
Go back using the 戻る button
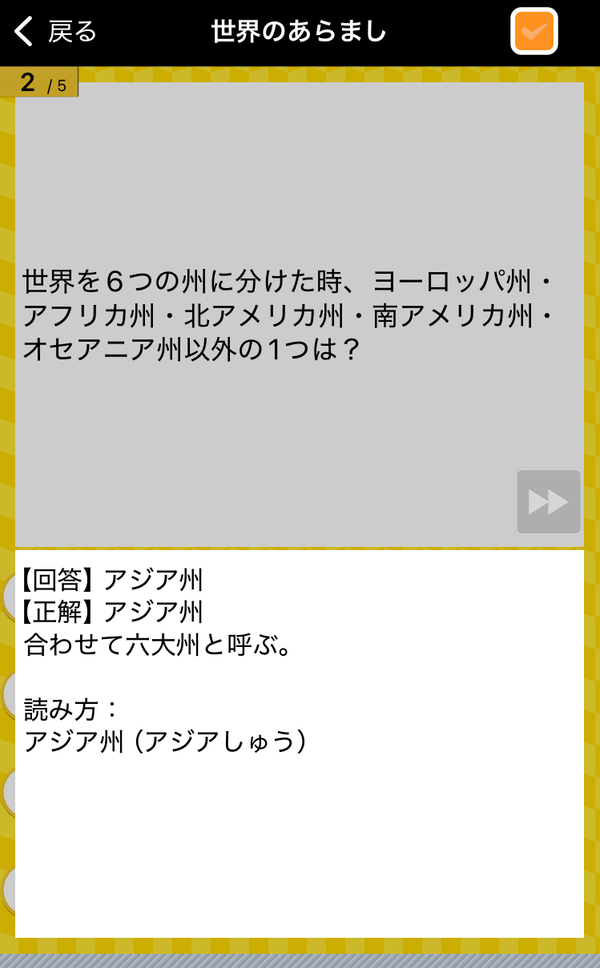55,31
